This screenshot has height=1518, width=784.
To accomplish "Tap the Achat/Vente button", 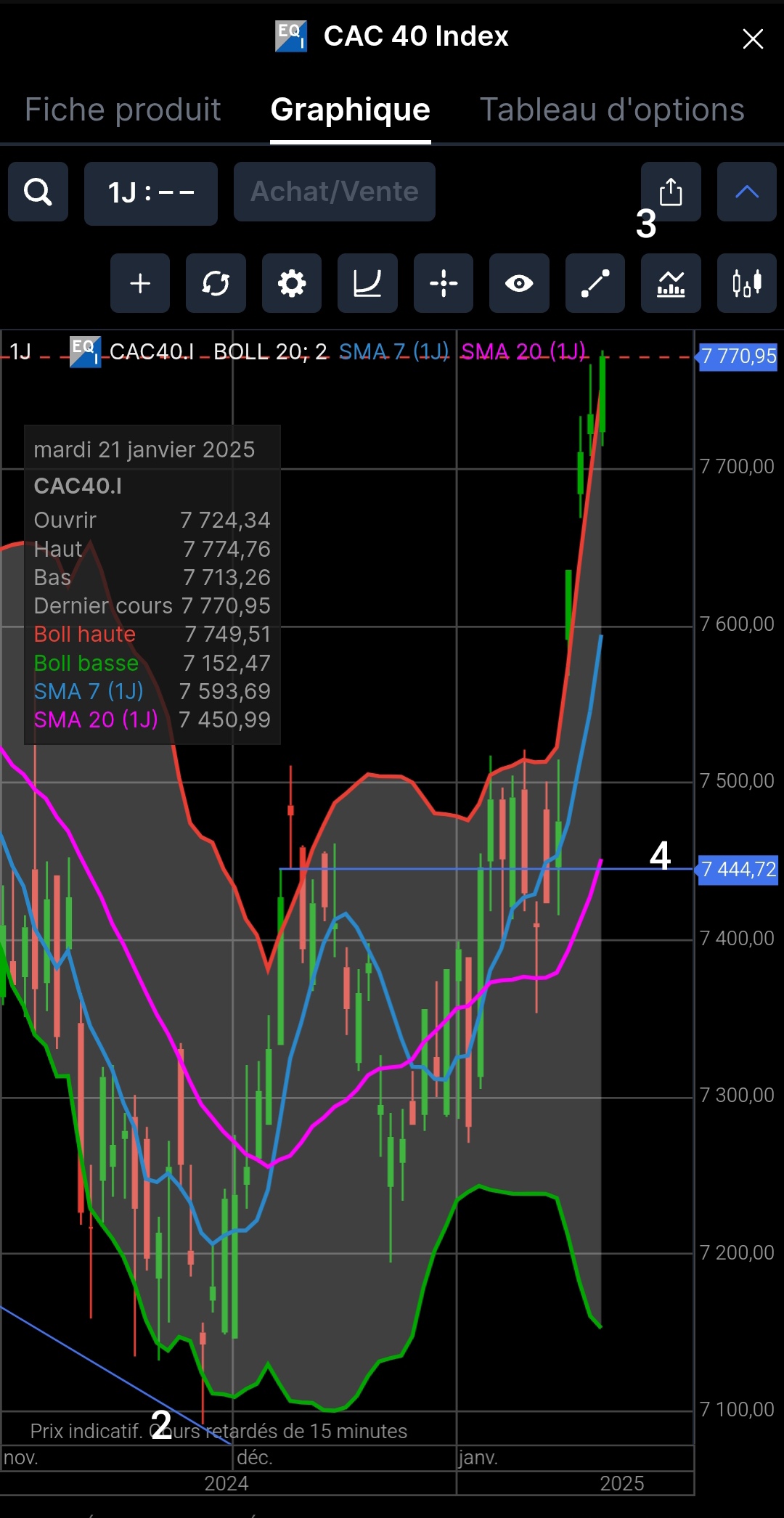I will click(335, 192).
